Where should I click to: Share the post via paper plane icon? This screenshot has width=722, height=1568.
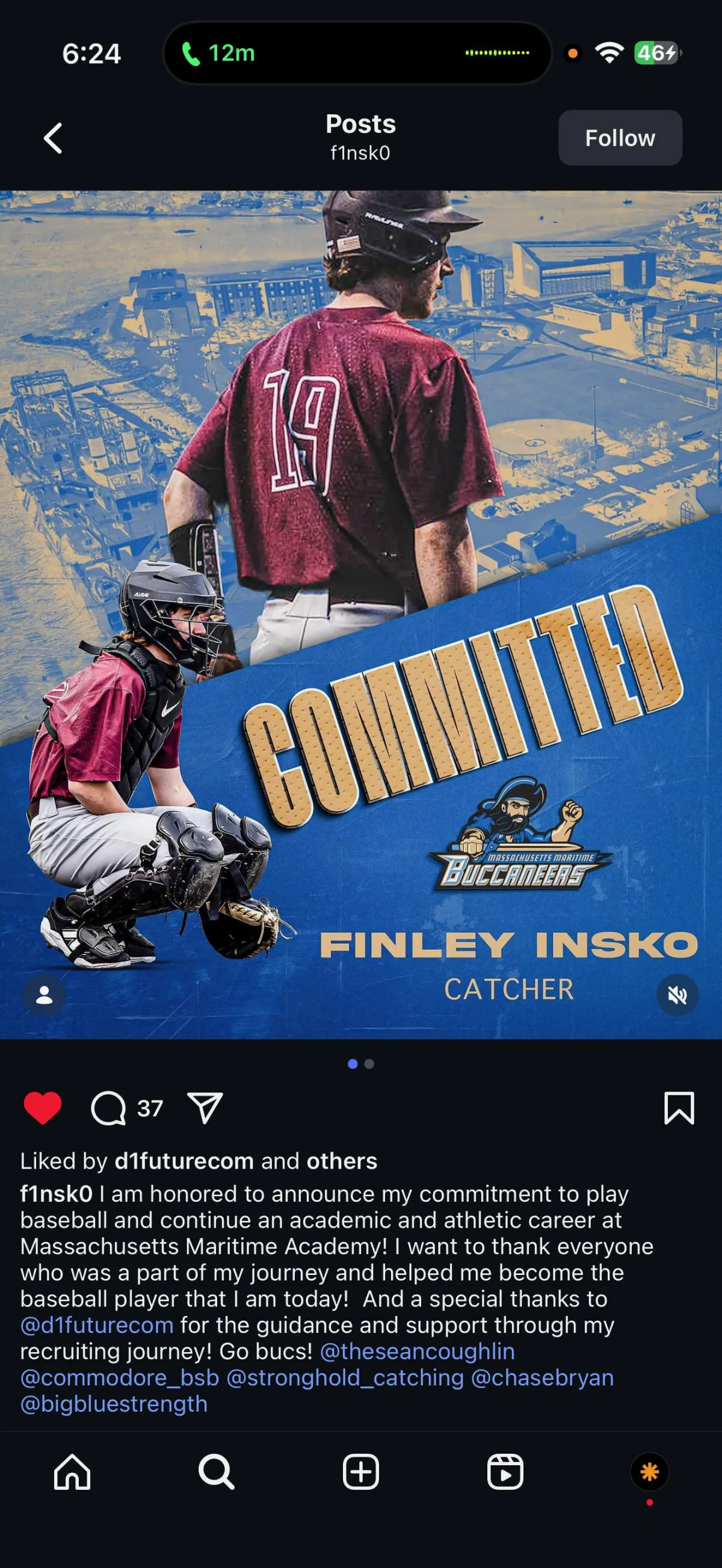[205, 1108]
